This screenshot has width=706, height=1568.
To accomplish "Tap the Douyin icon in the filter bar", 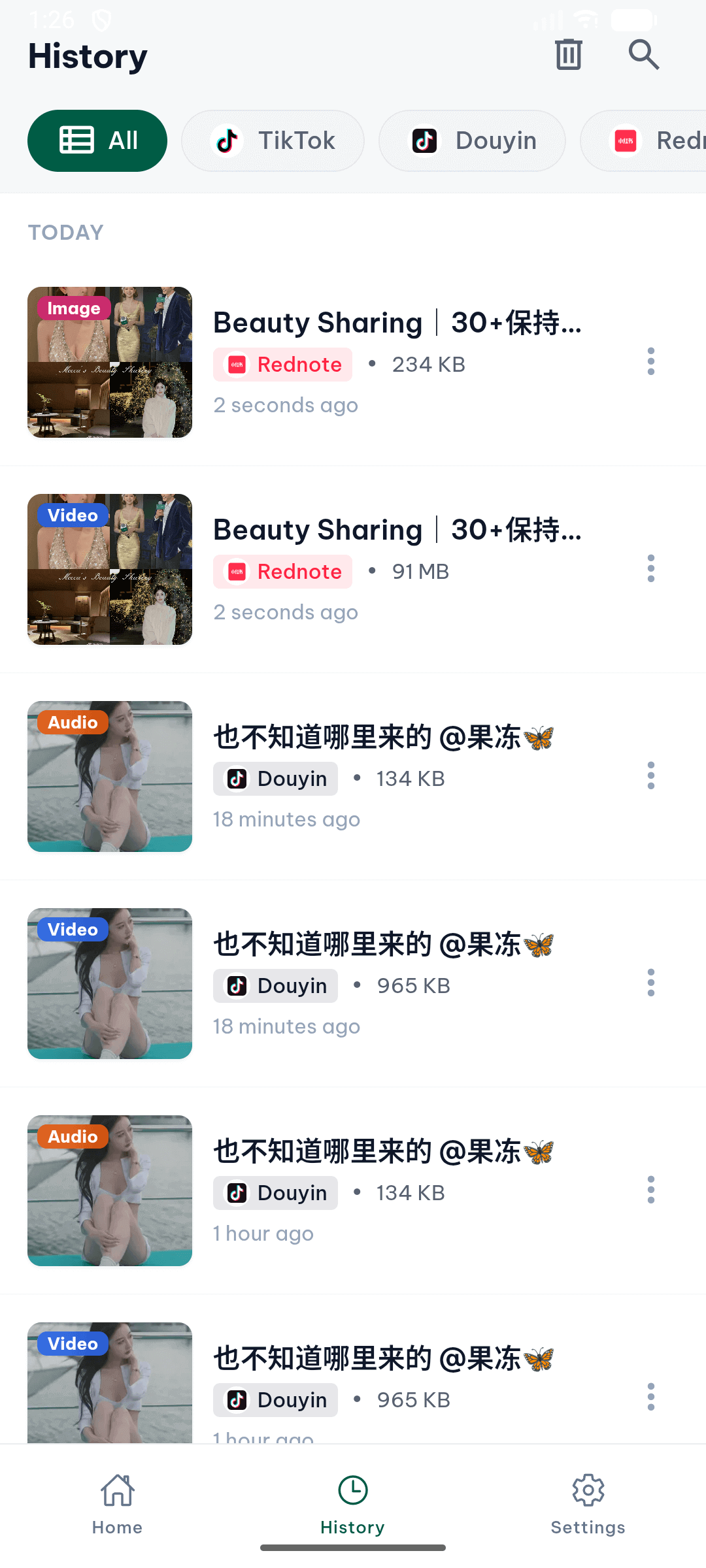I will click(x=425, y=140).
